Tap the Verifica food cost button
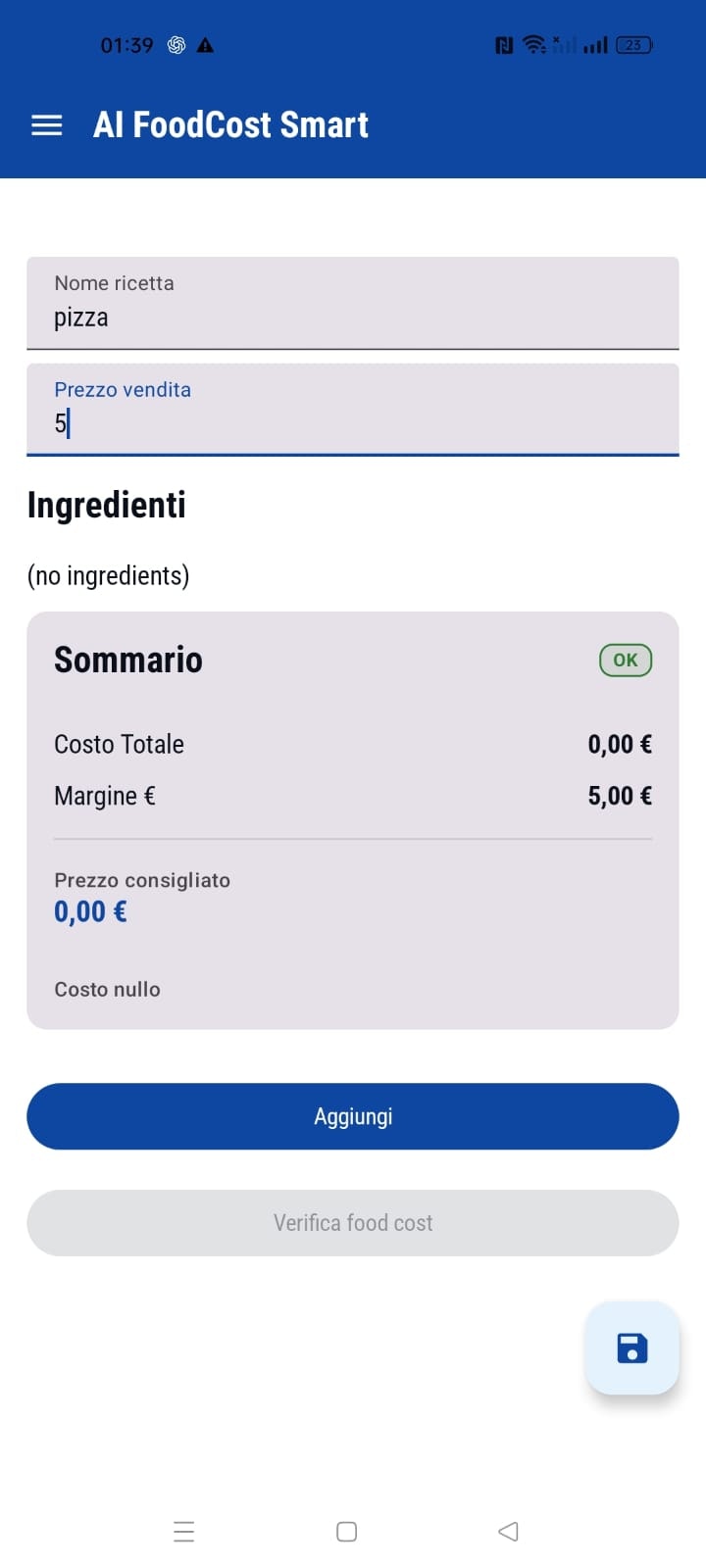 [353, 1222]
